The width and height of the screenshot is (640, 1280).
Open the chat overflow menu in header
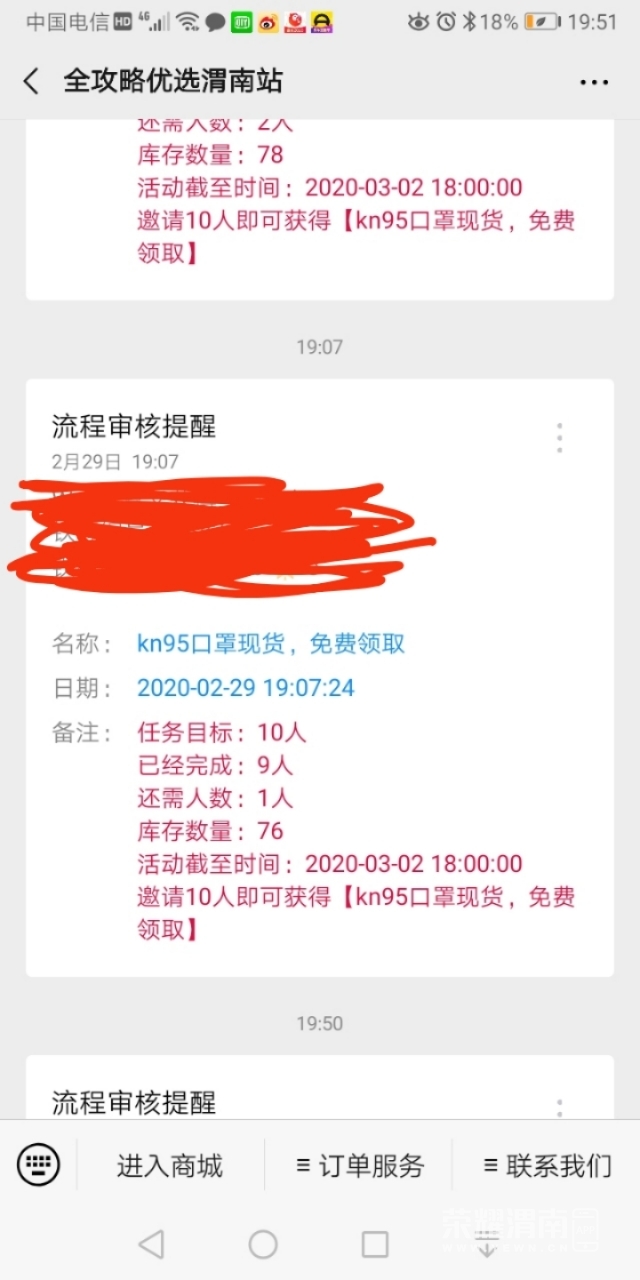point(594,82)
